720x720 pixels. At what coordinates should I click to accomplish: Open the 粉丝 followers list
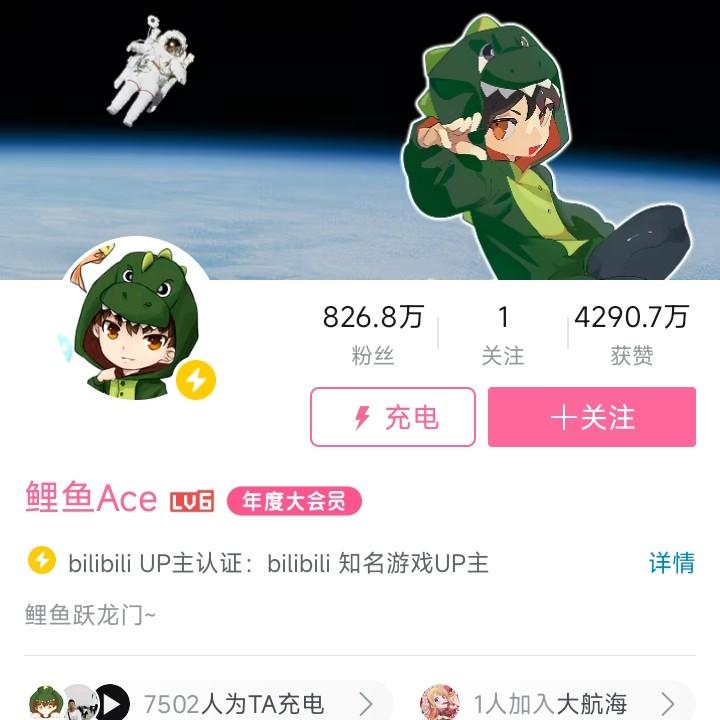pyautogui.click(x=373, y=334)
